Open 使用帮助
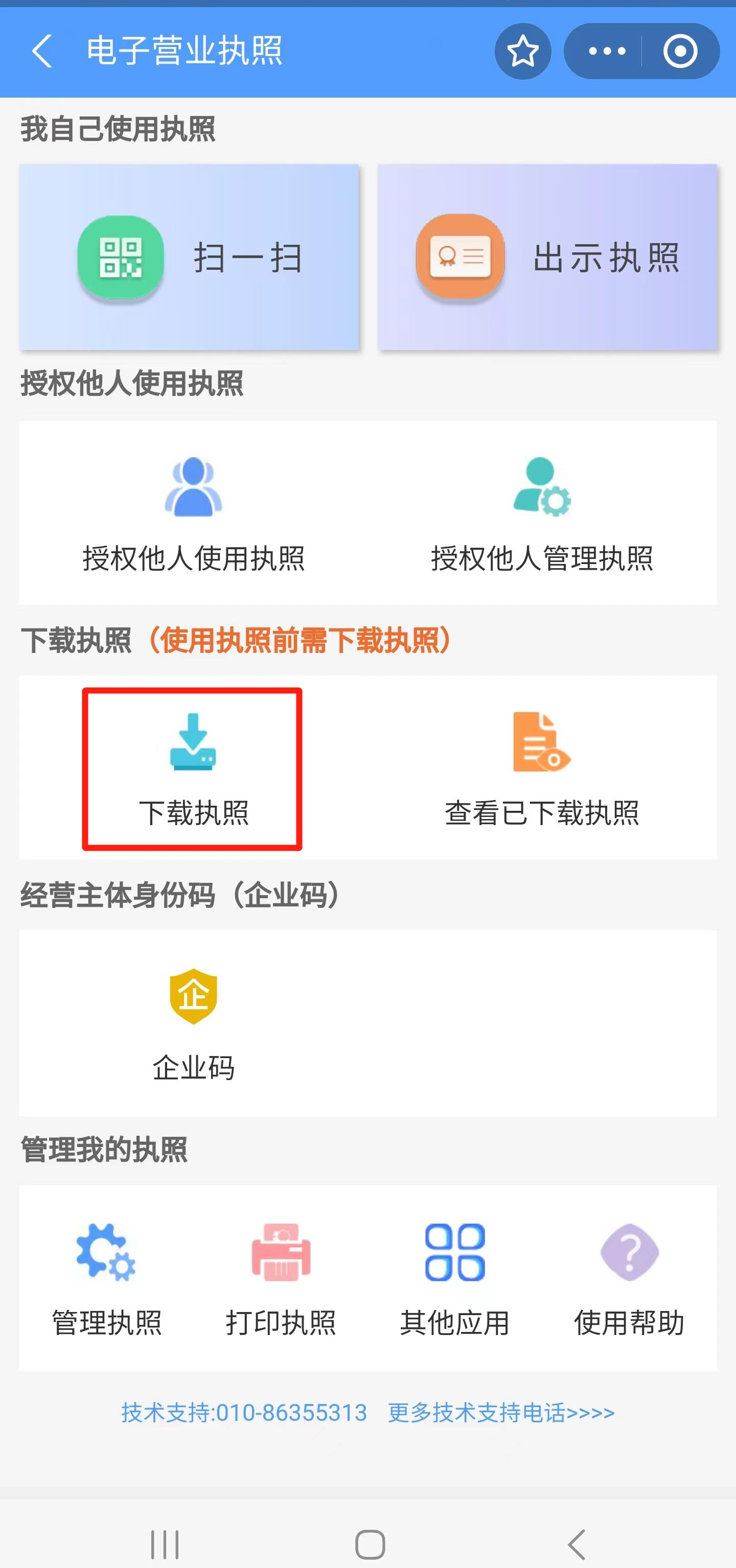The height and width of the screenshot is (1568, 736). tap(629, 1279)
